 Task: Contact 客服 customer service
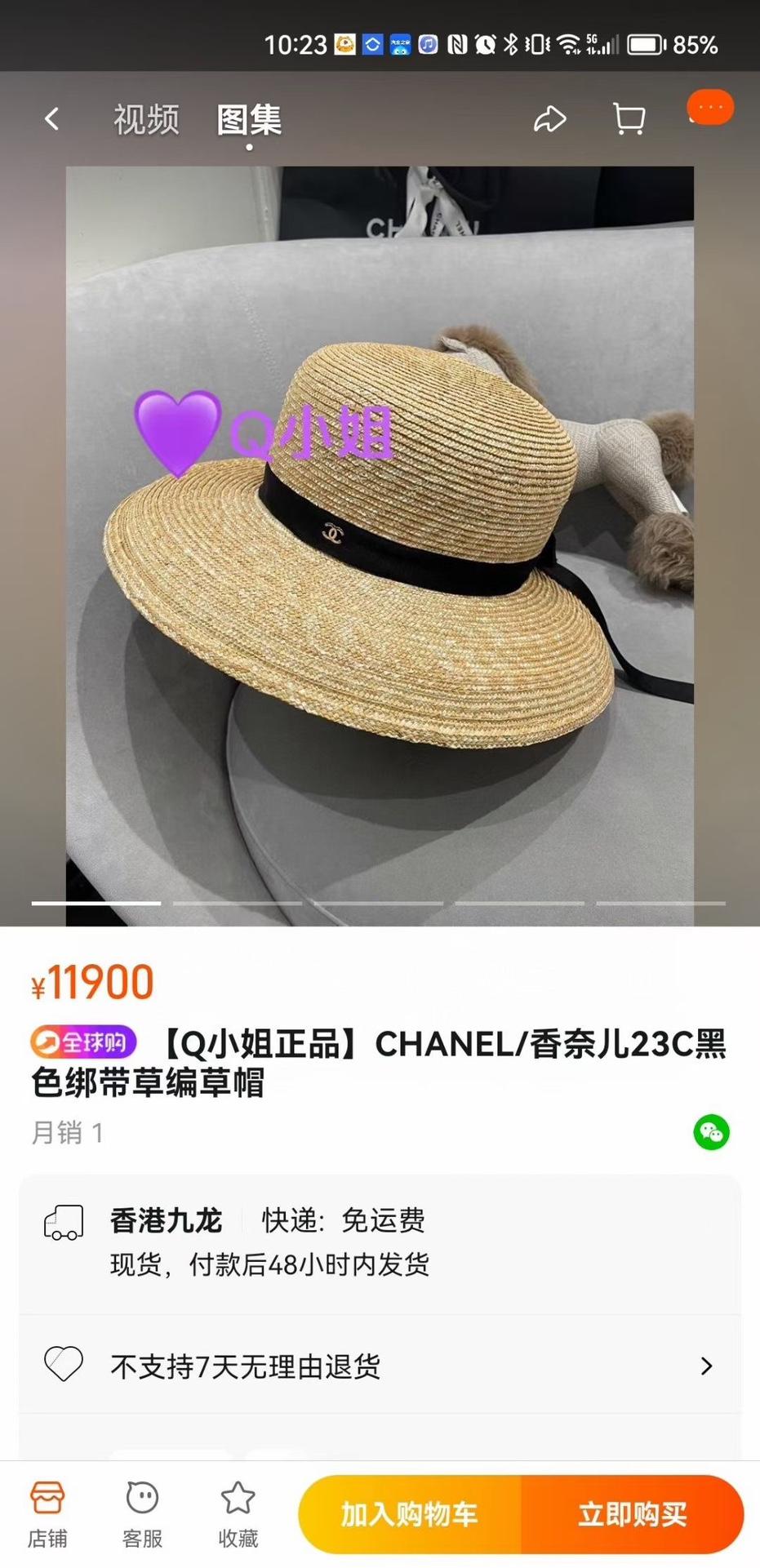142,1514
